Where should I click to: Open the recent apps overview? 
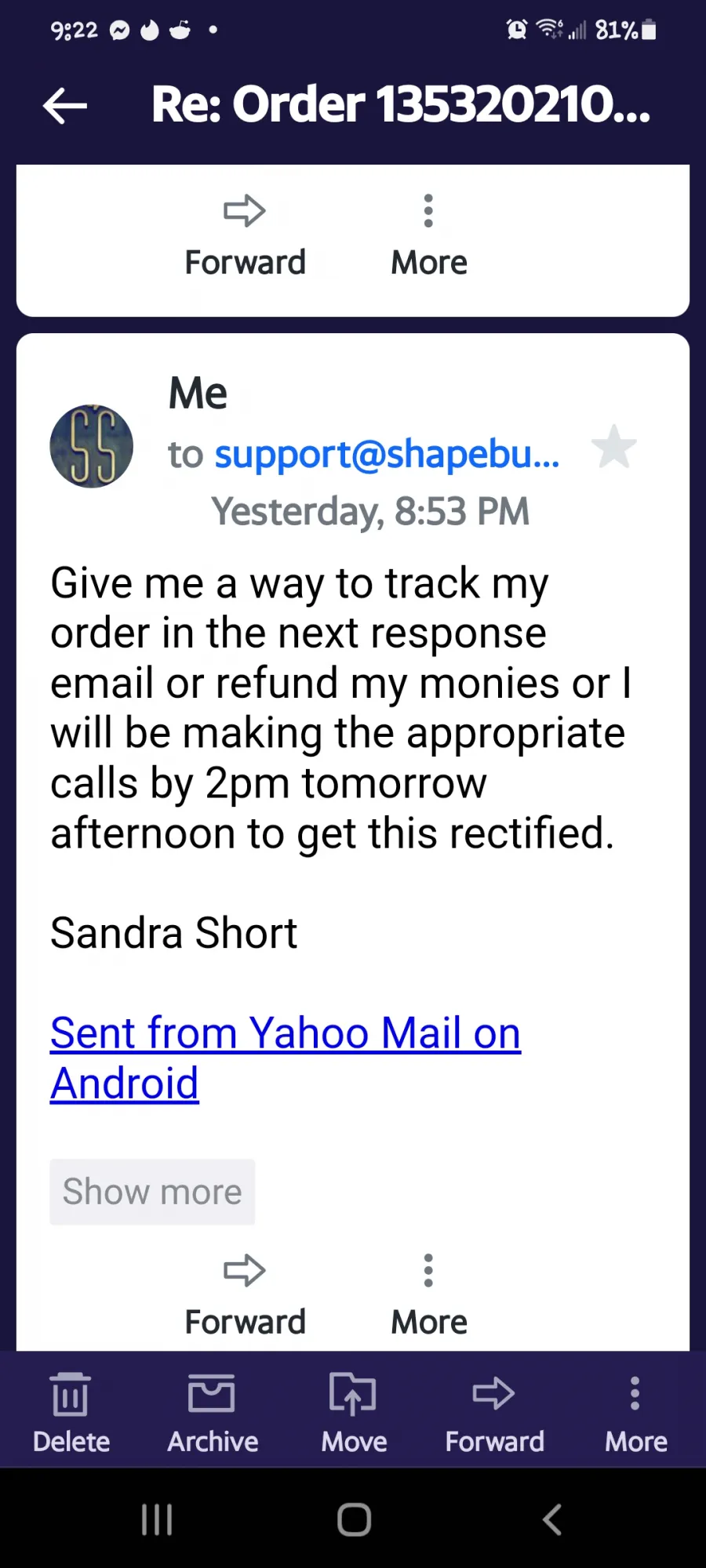[156, 1519]
